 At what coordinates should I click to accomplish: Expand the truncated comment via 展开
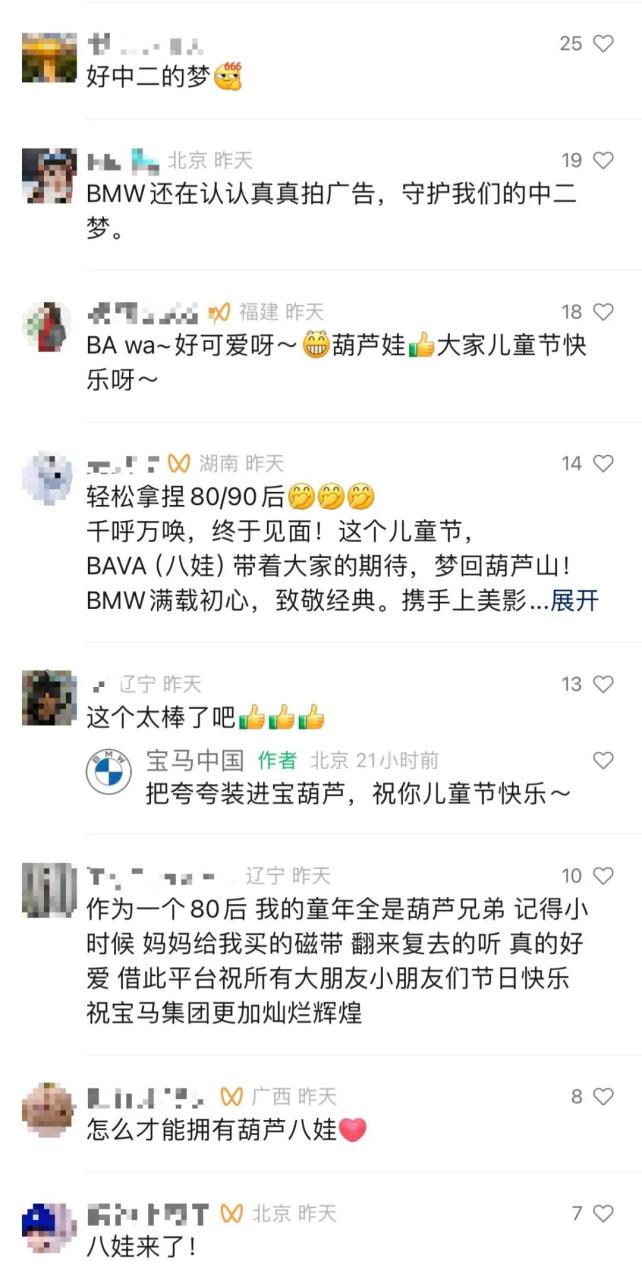tap(575, 600)
